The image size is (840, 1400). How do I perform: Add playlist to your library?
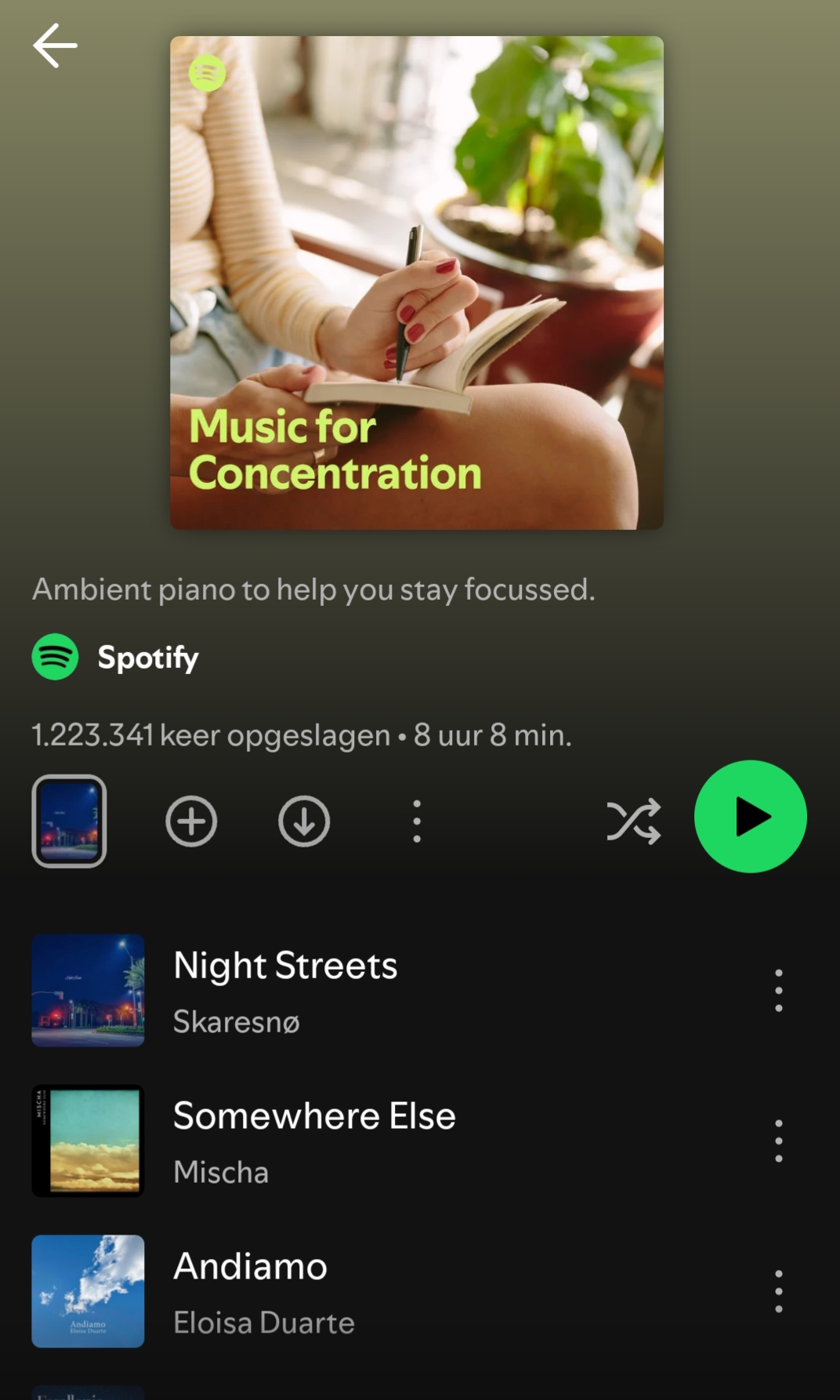point(191,821)
